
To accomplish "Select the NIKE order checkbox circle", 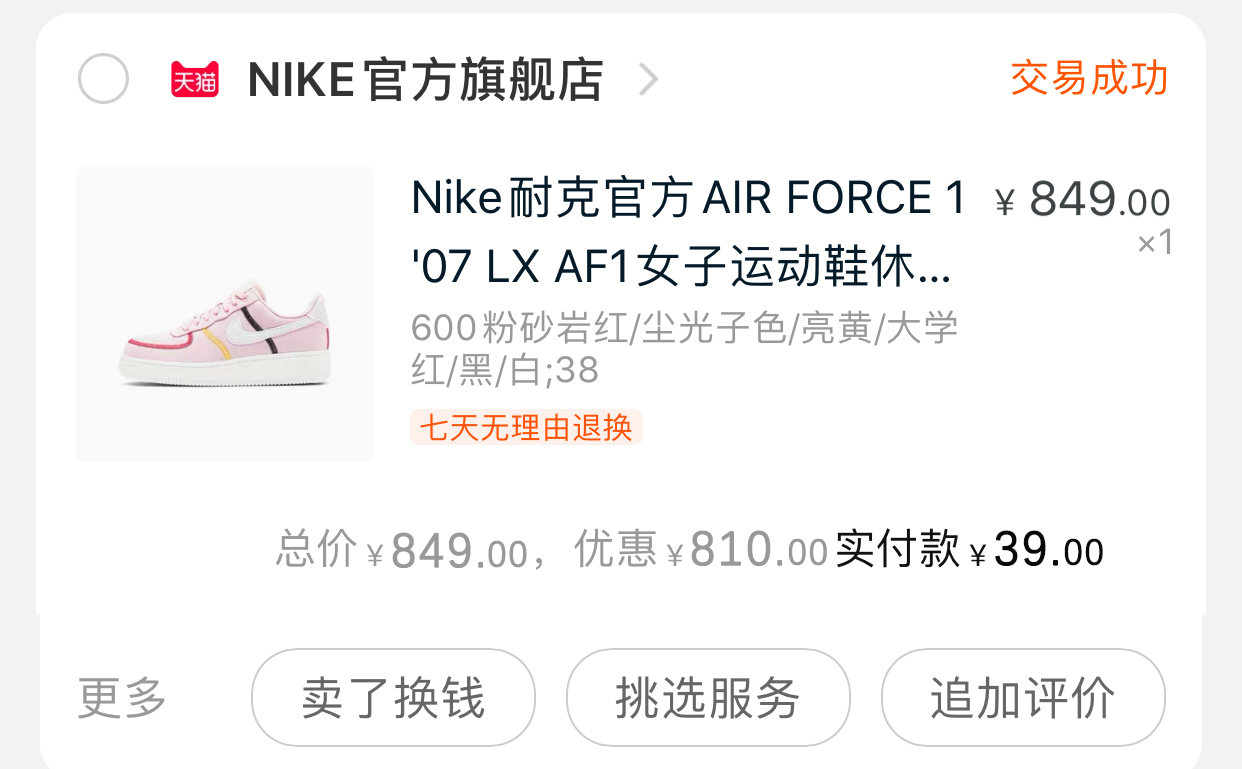I will click(x=103, y=79).
